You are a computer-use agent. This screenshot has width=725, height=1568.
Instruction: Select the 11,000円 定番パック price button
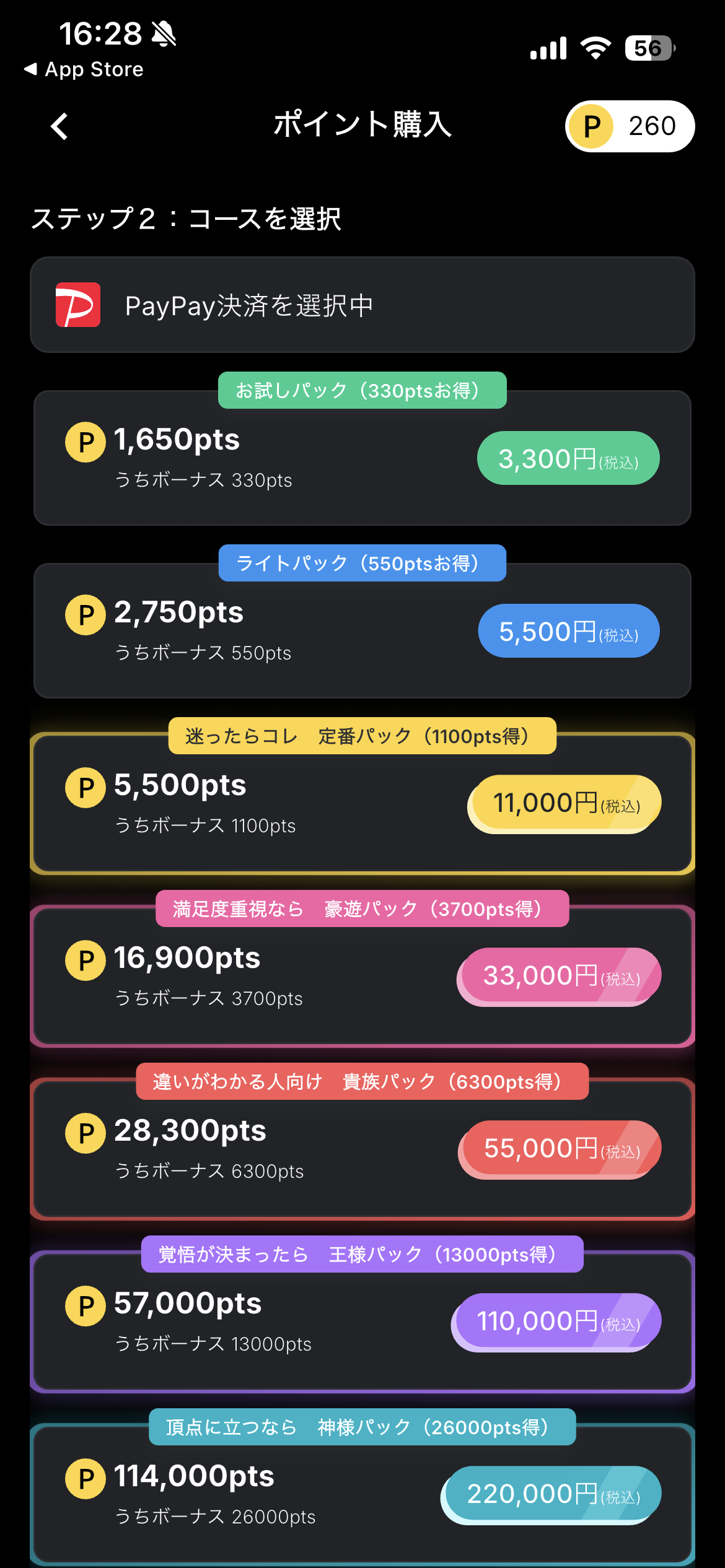565,804
